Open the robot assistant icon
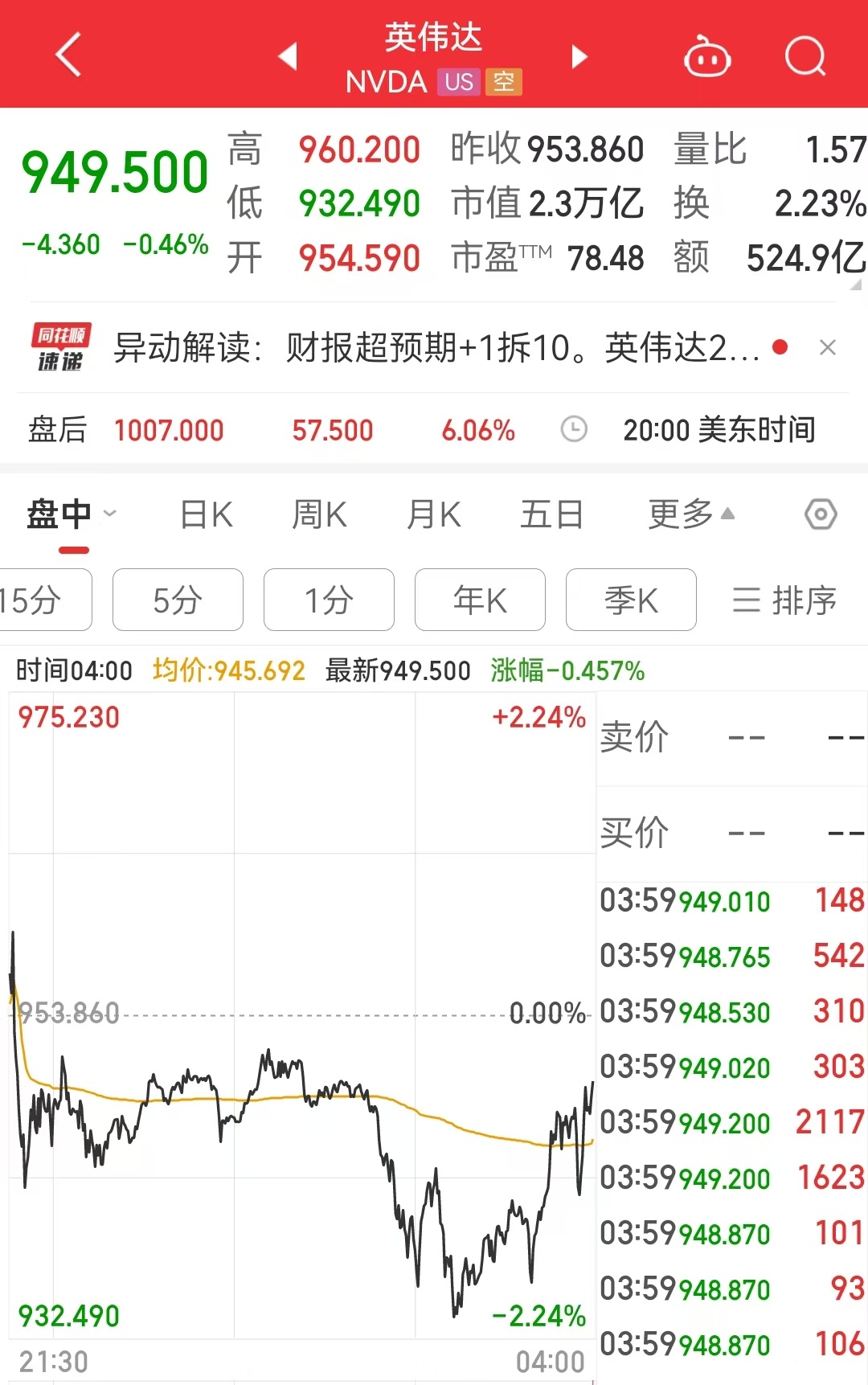Image resolution: width=868 pixels, height=1385 pixels. coord(706,57)
